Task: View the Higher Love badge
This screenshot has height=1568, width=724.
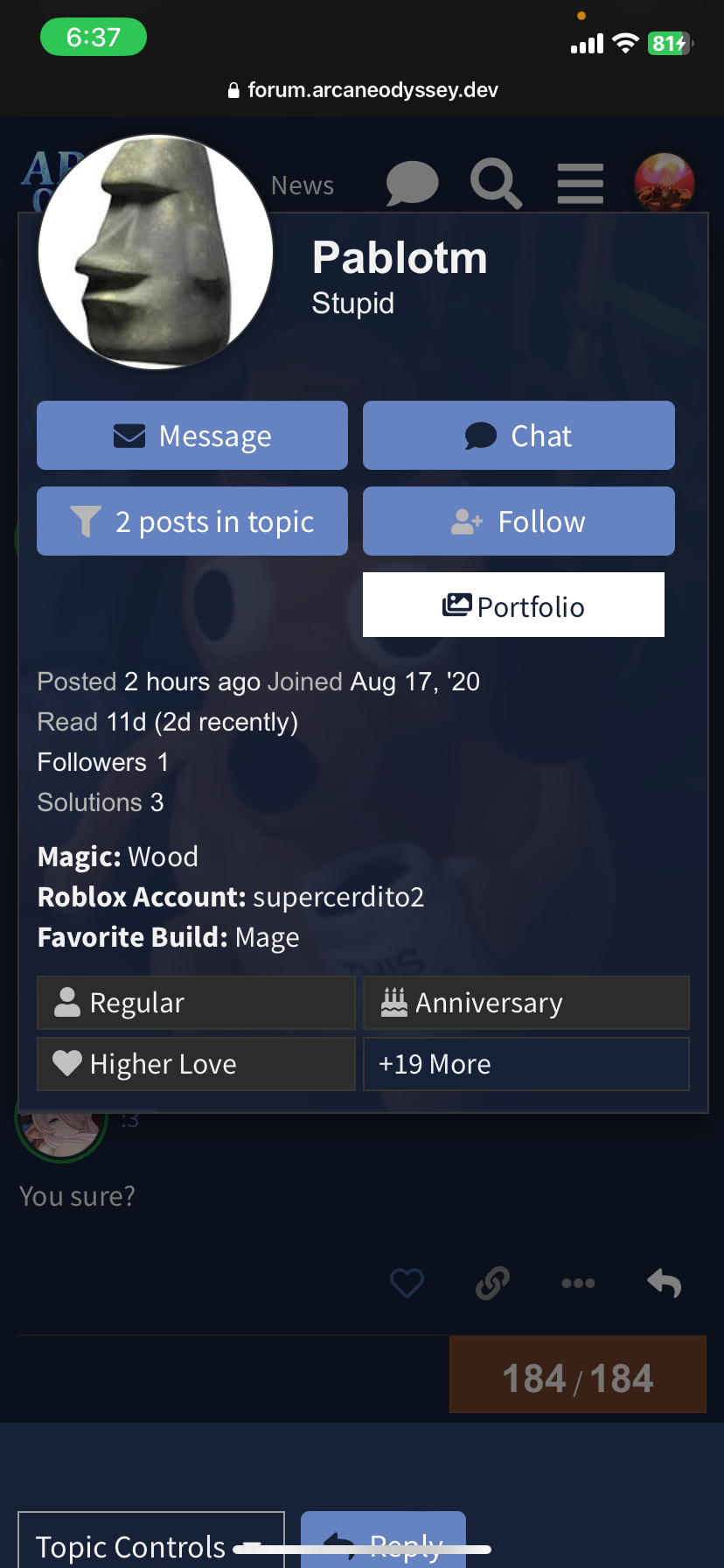Action: point(196,1064)
